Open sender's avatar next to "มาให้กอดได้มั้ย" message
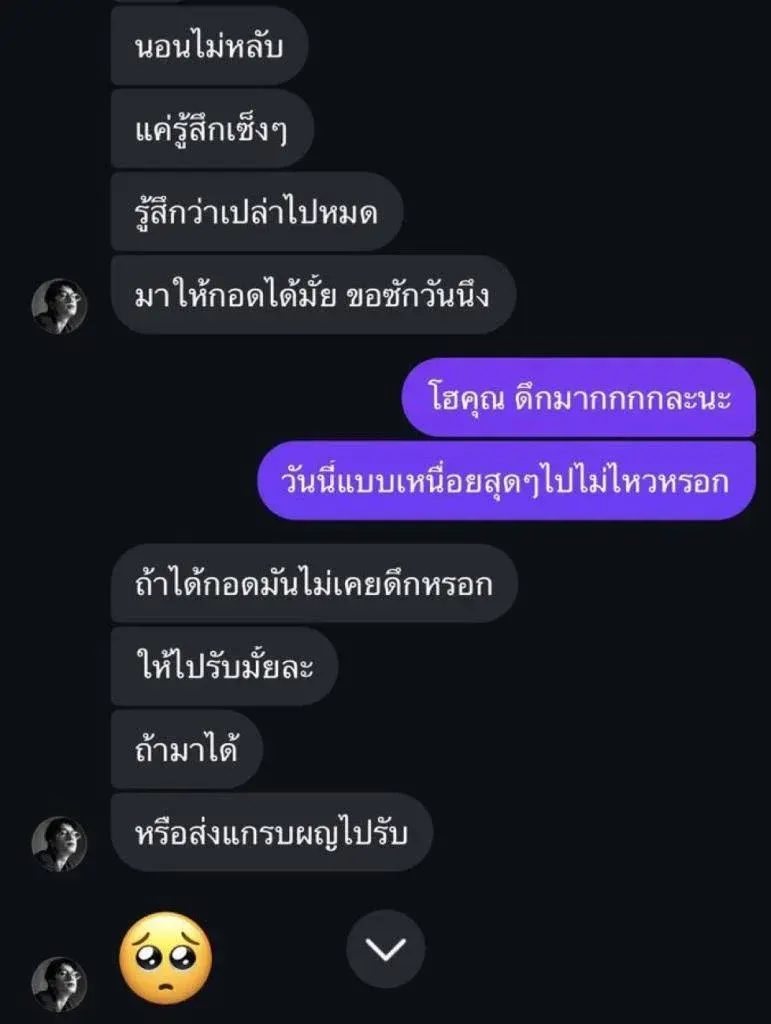 (x=59, y=306)
